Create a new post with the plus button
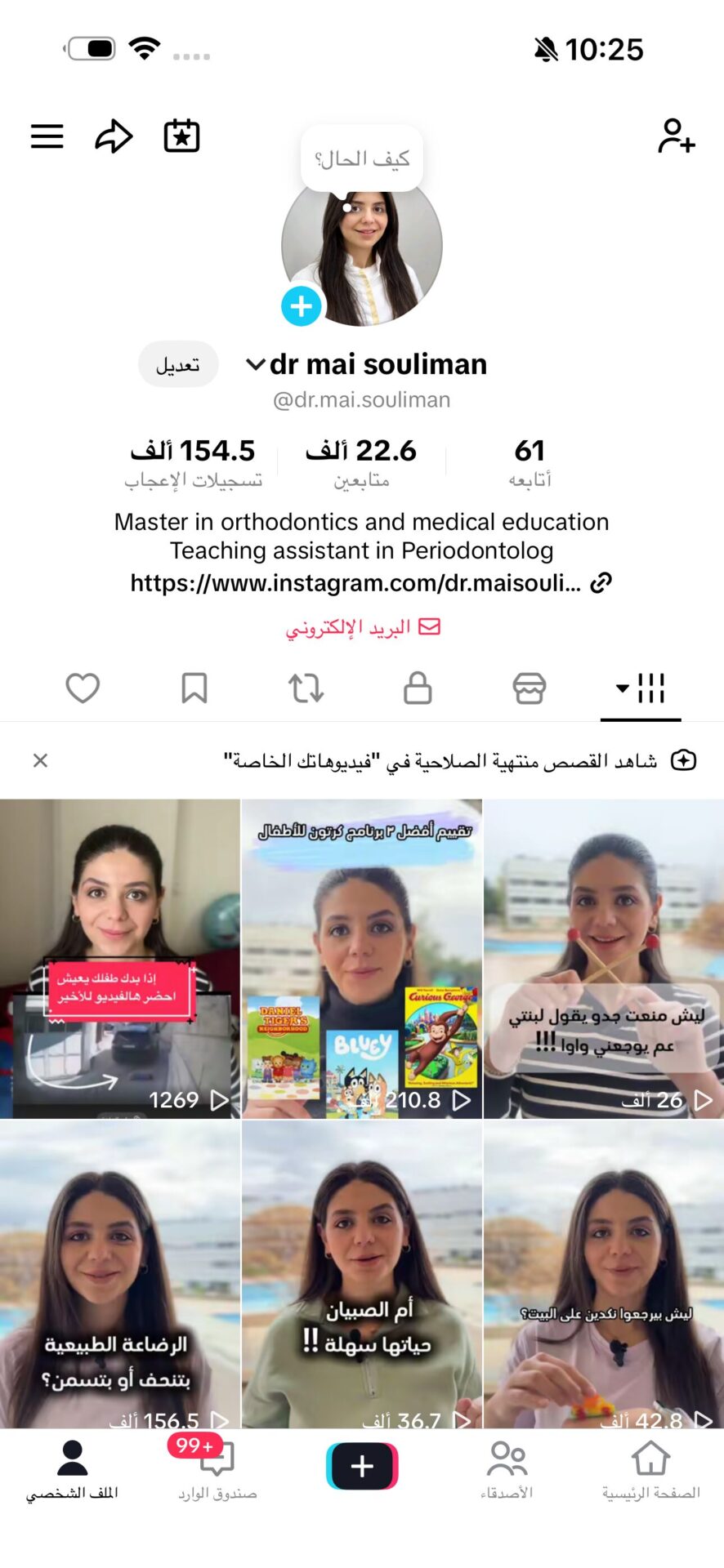The height and width of the screenshot is (1568, 724). point(362,1466)
